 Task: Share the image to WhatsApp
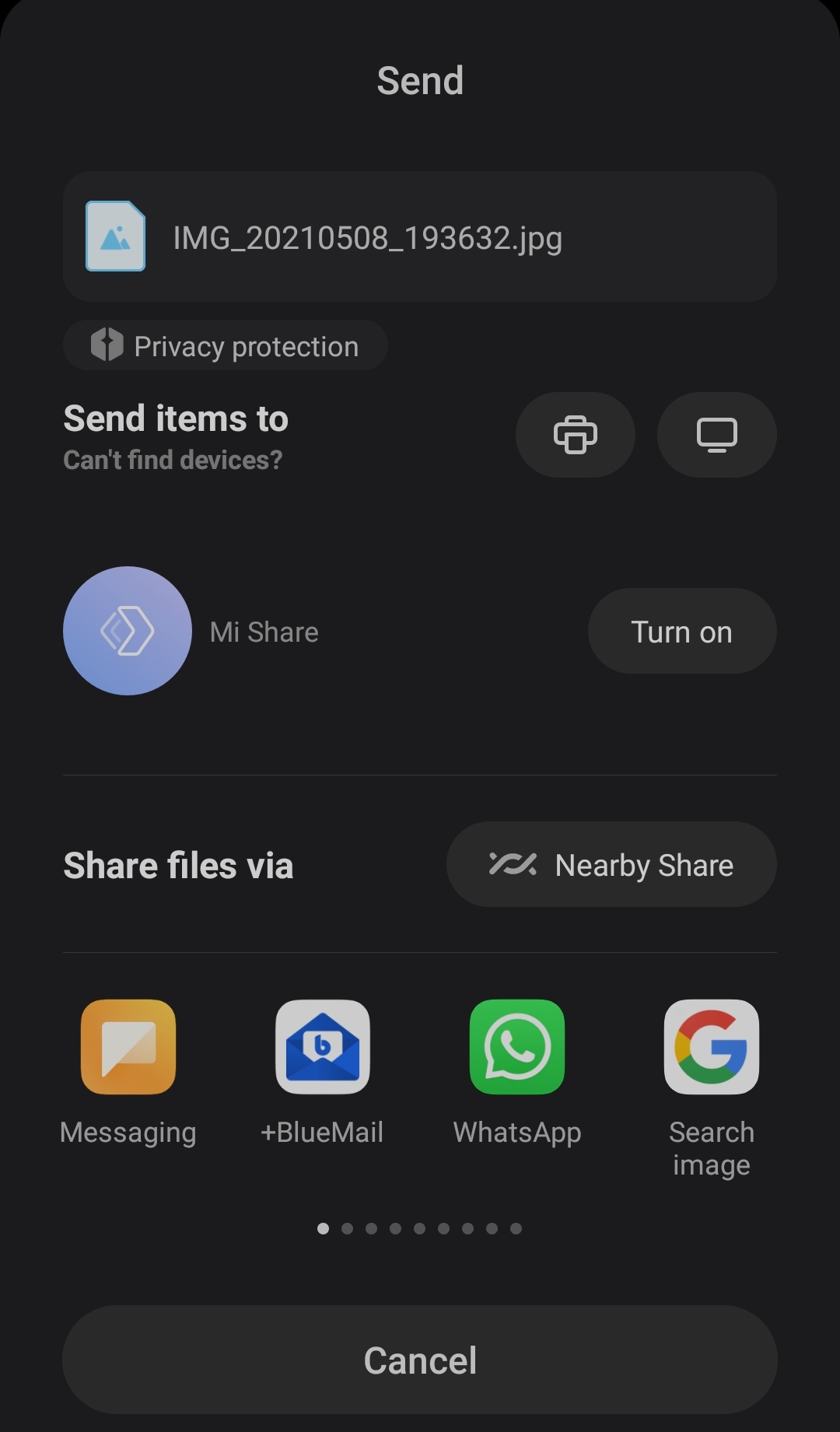[x=517, y=1073]
